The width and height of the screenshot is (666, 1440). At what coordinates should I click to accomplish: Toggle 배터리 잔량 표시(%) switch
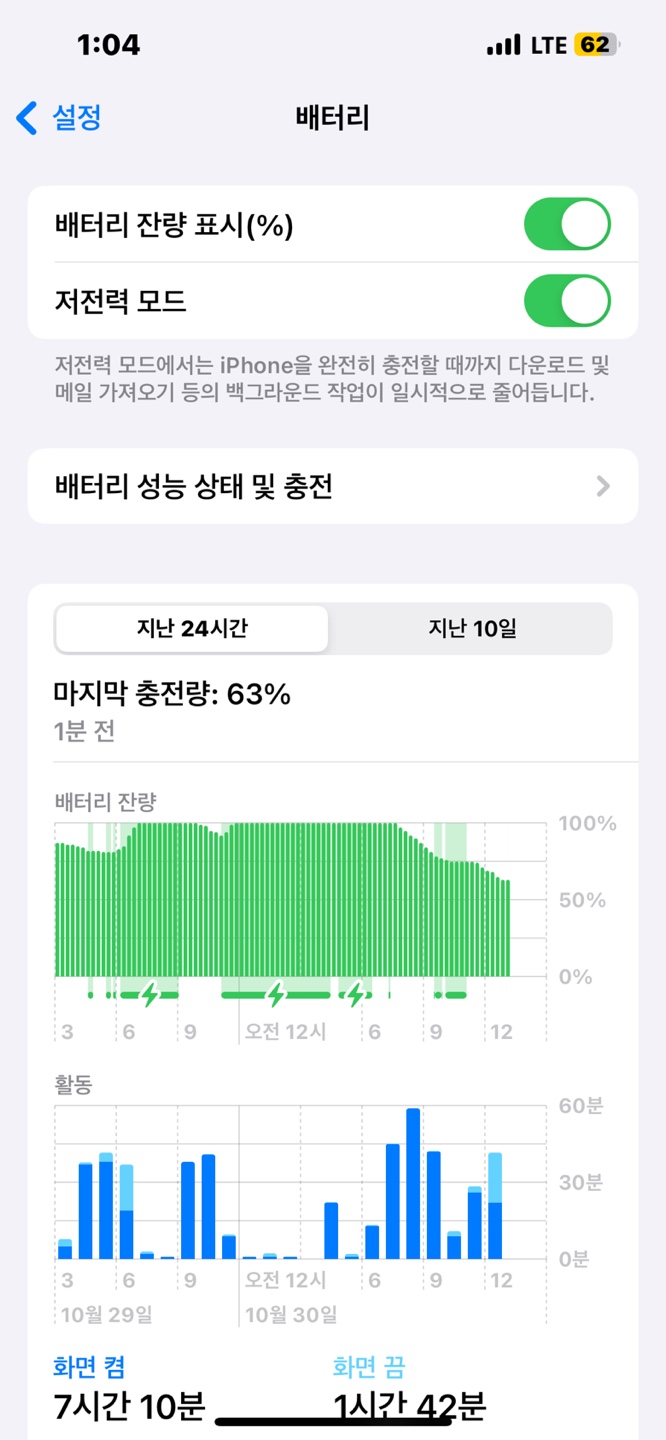(x=567, y=224)
